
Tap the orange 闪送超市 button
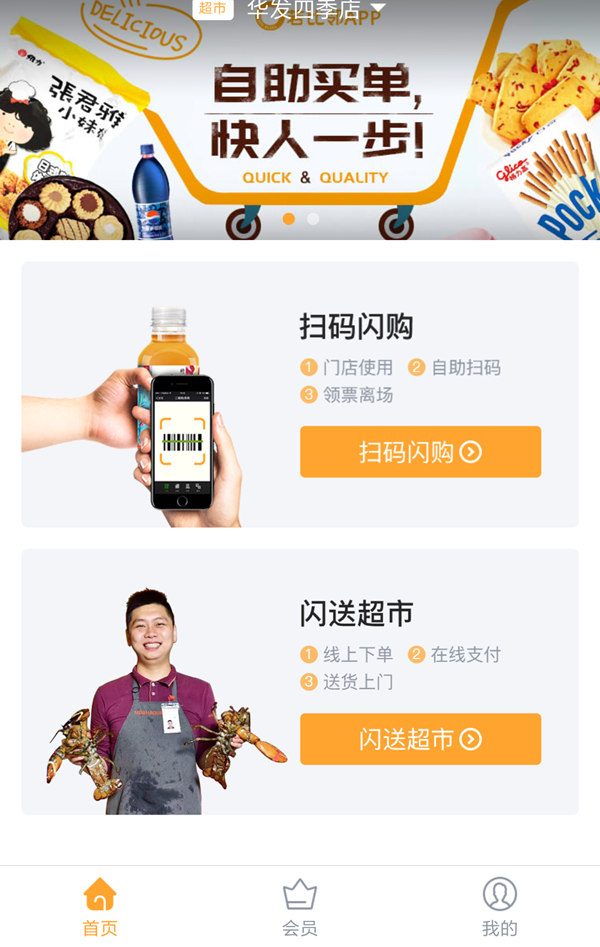tap(420, 739)
